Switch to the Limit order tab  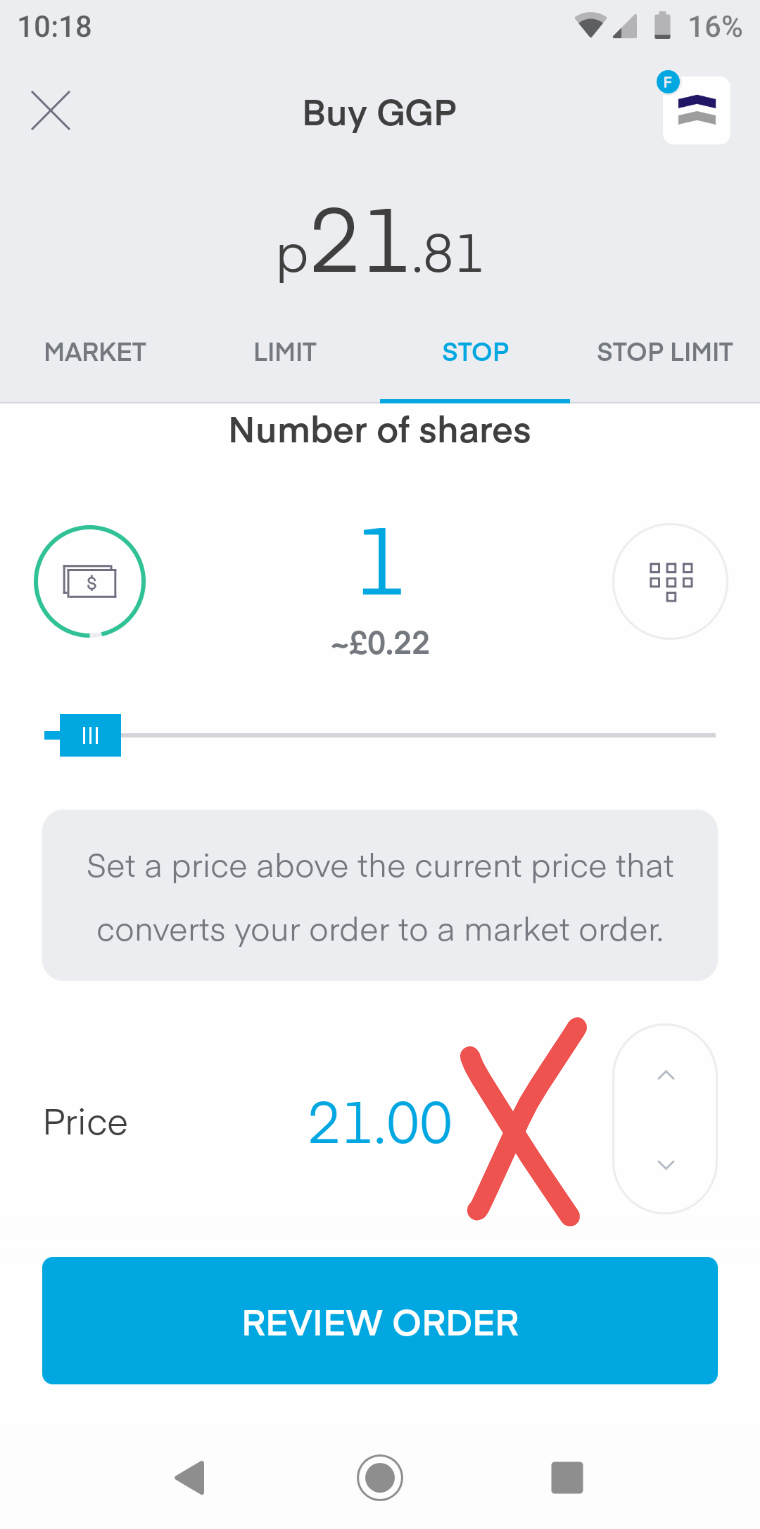(x=285, y=352)
